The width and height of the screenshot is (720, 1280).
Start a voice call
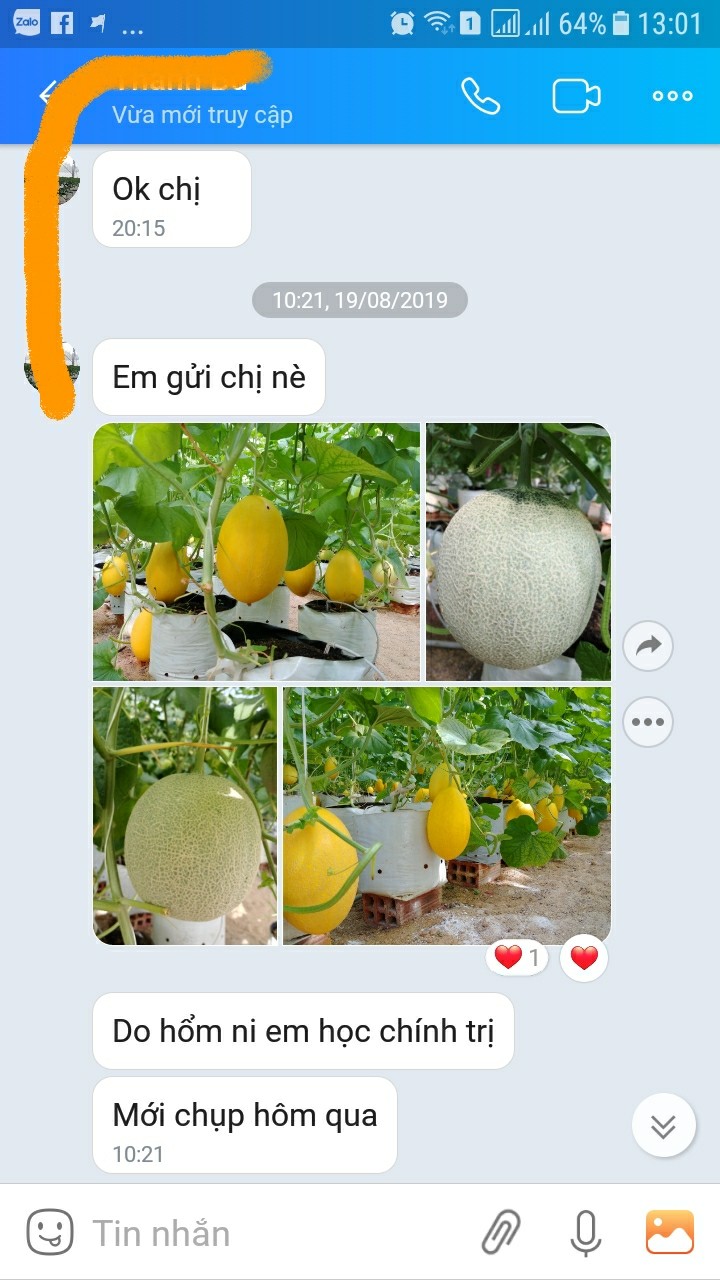480,96
